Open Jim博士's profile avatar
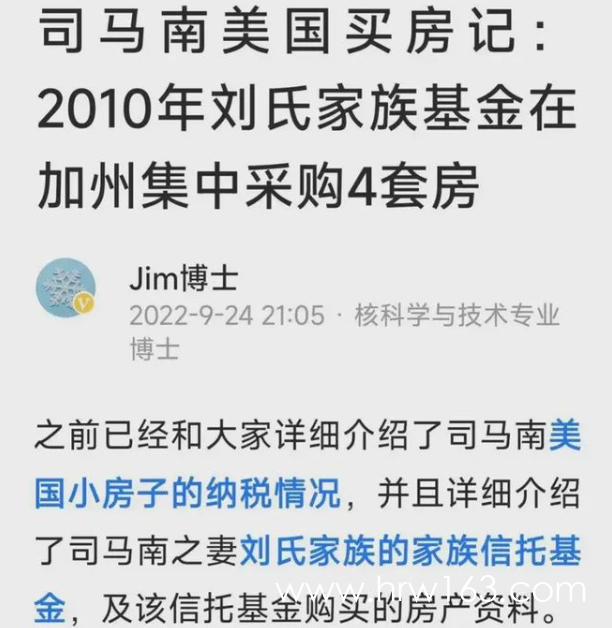612x628 pixels. point(65,287)
